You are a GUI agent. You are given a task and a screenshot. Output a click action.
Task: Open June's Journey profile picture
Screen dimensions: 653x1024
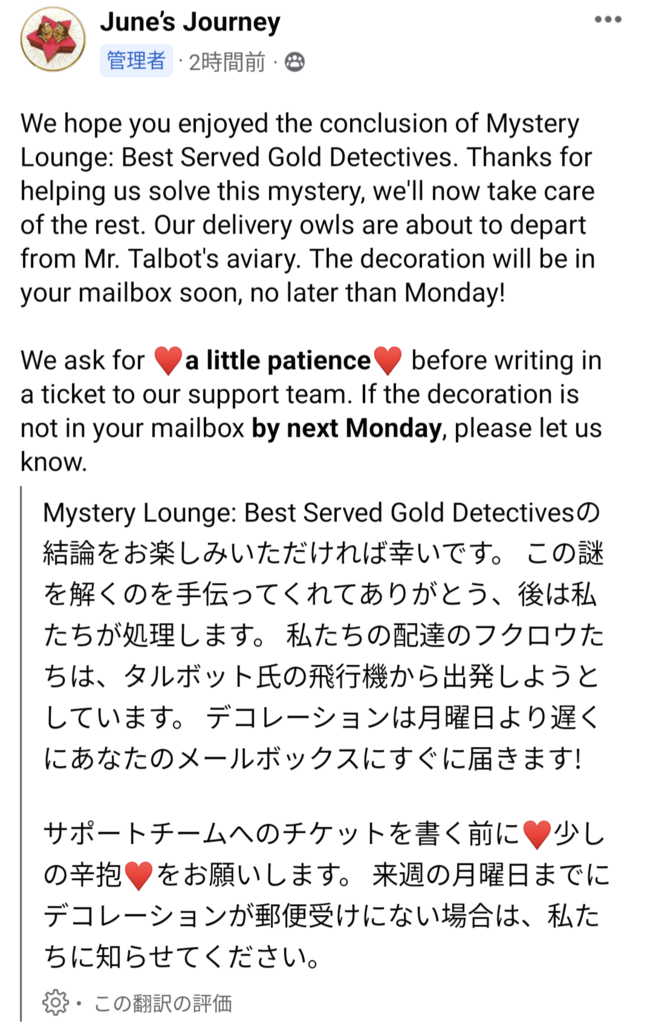(x=52, y=40)
